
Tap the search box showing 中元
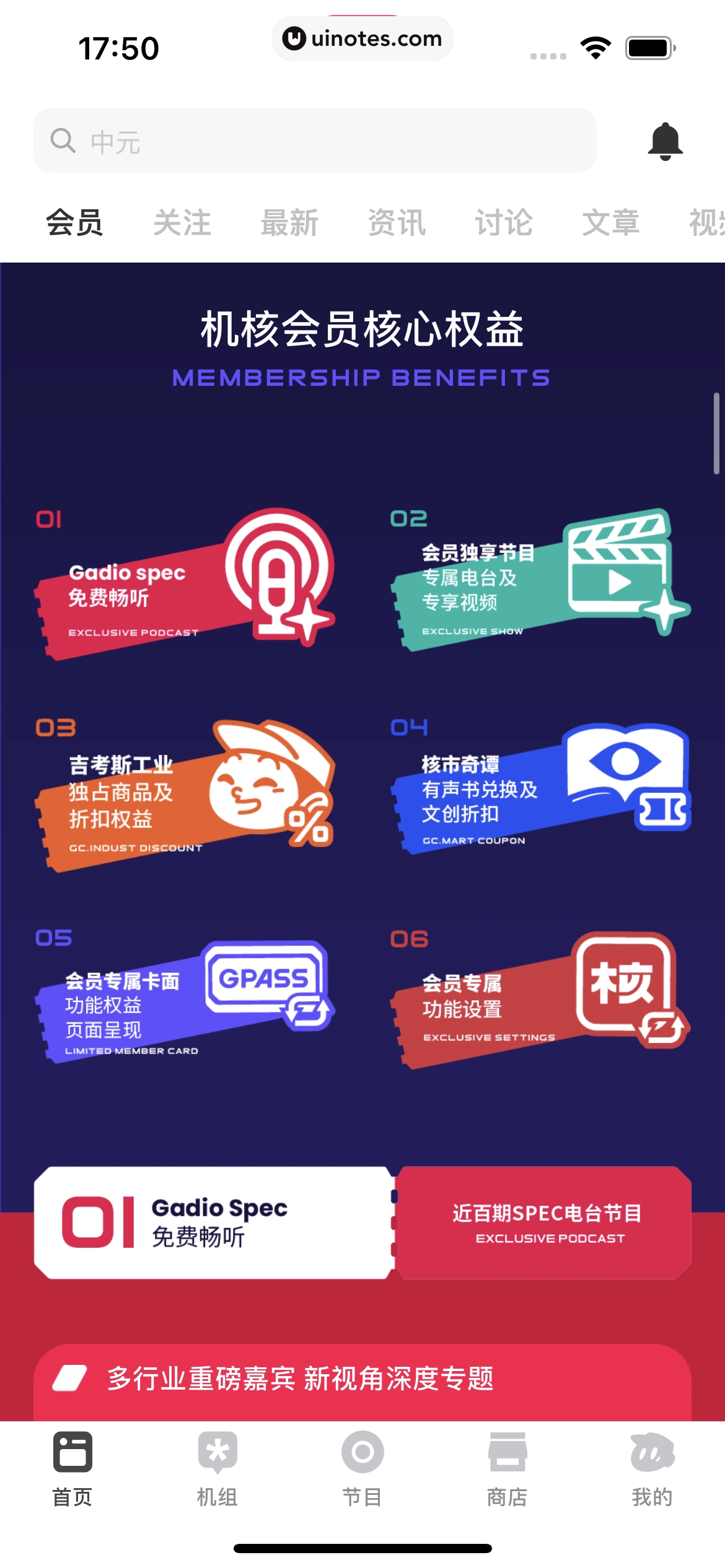click(315, 141)
